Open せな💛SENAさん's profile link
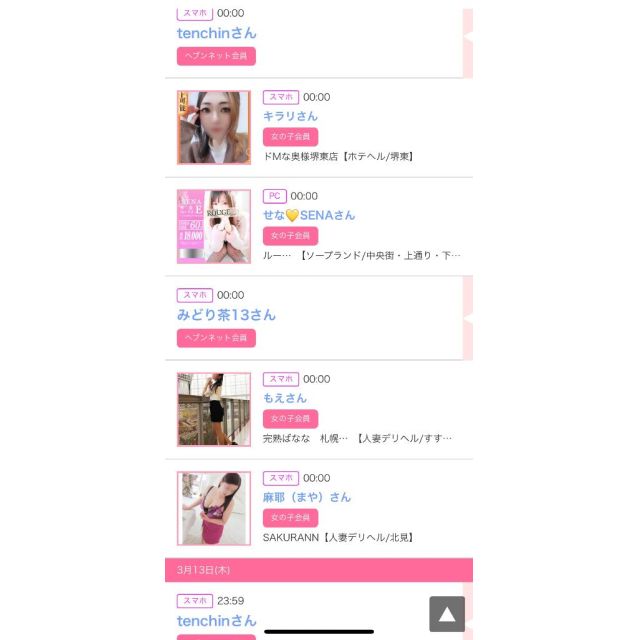This screenshot has width=640, height=640. tap(309, 215)
